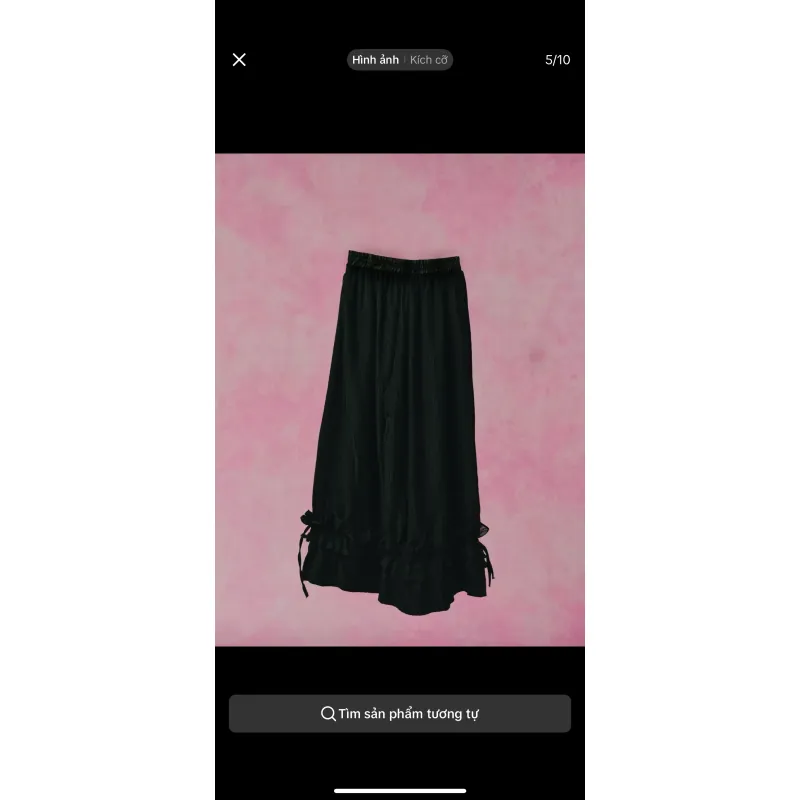Close the image viewer

pos(239,60)
